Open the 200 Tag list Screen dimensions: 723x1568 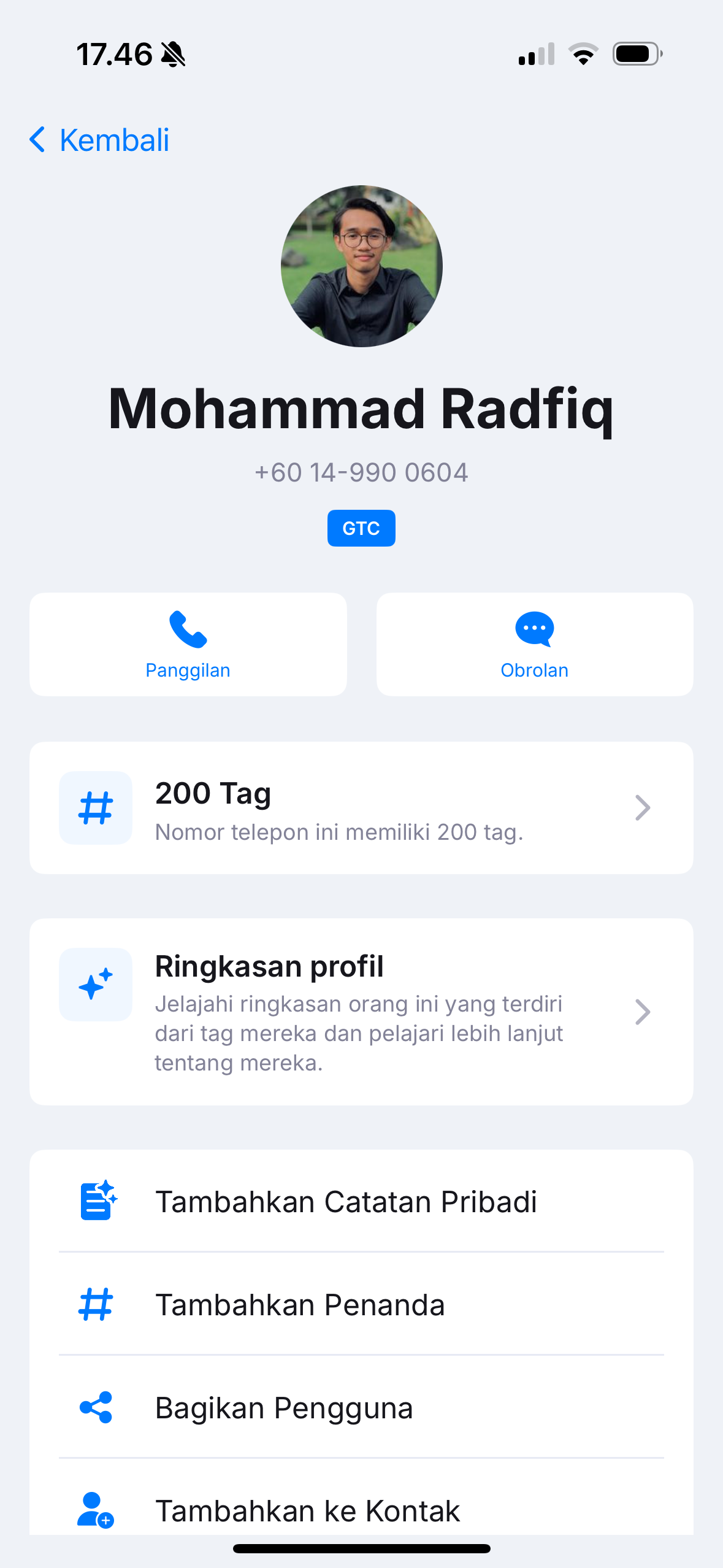(361, 808)
